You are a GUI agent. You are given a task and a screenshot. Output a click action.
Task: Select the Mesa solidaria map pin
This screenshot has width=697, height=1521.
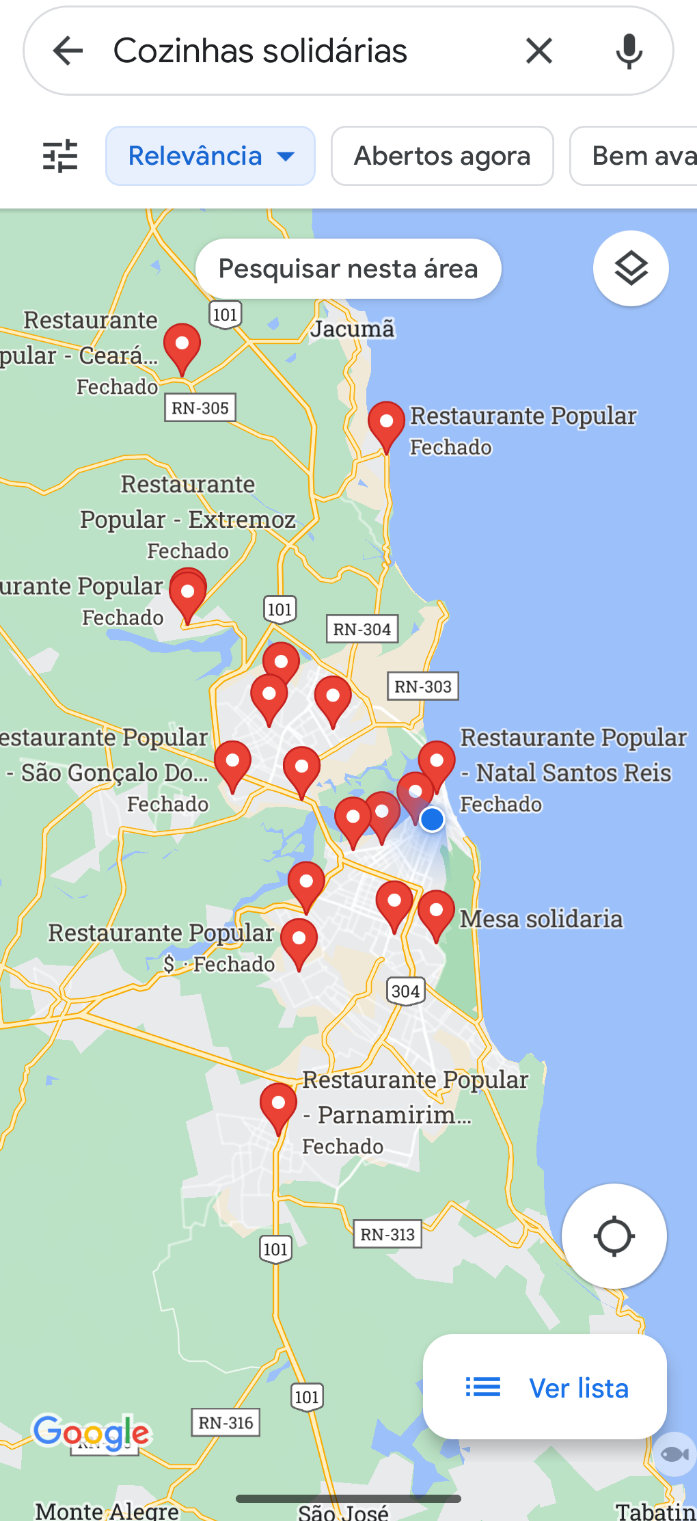(x=436, y=912)
